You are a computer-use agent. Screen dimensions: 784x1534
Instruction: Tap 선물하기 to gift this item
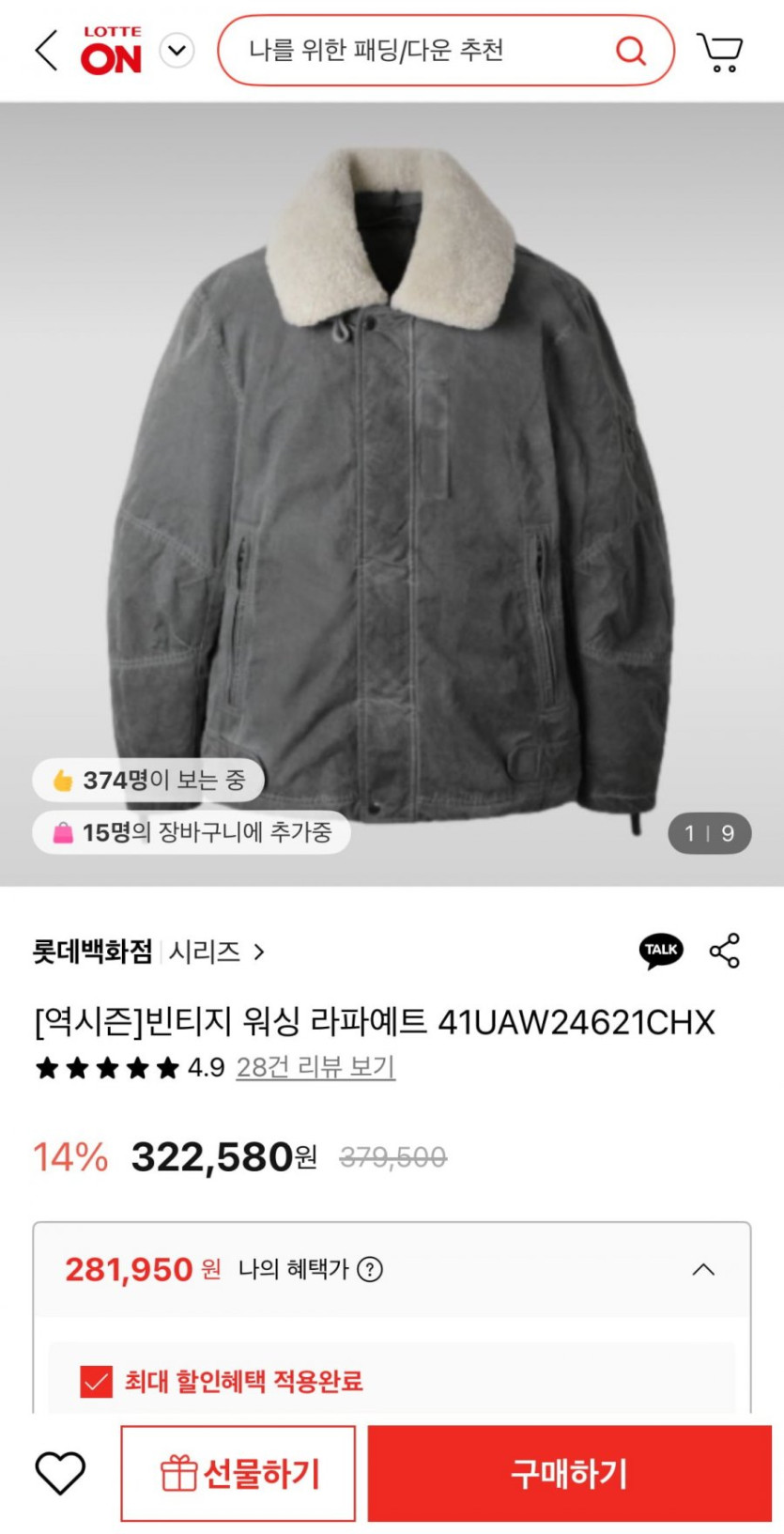(x=238, y=1473)
